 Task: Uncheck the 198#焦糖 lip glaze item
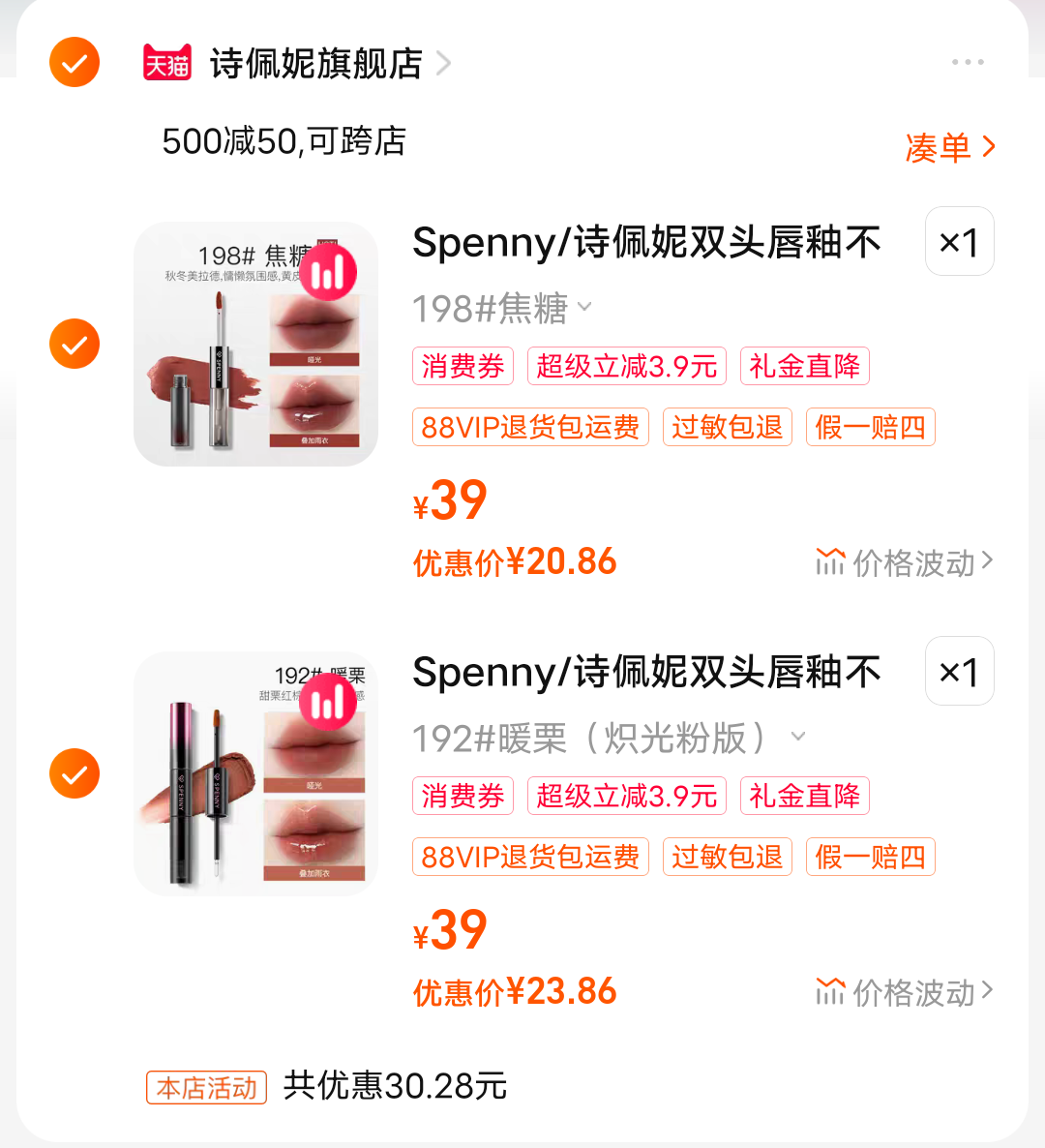(75, 344)
